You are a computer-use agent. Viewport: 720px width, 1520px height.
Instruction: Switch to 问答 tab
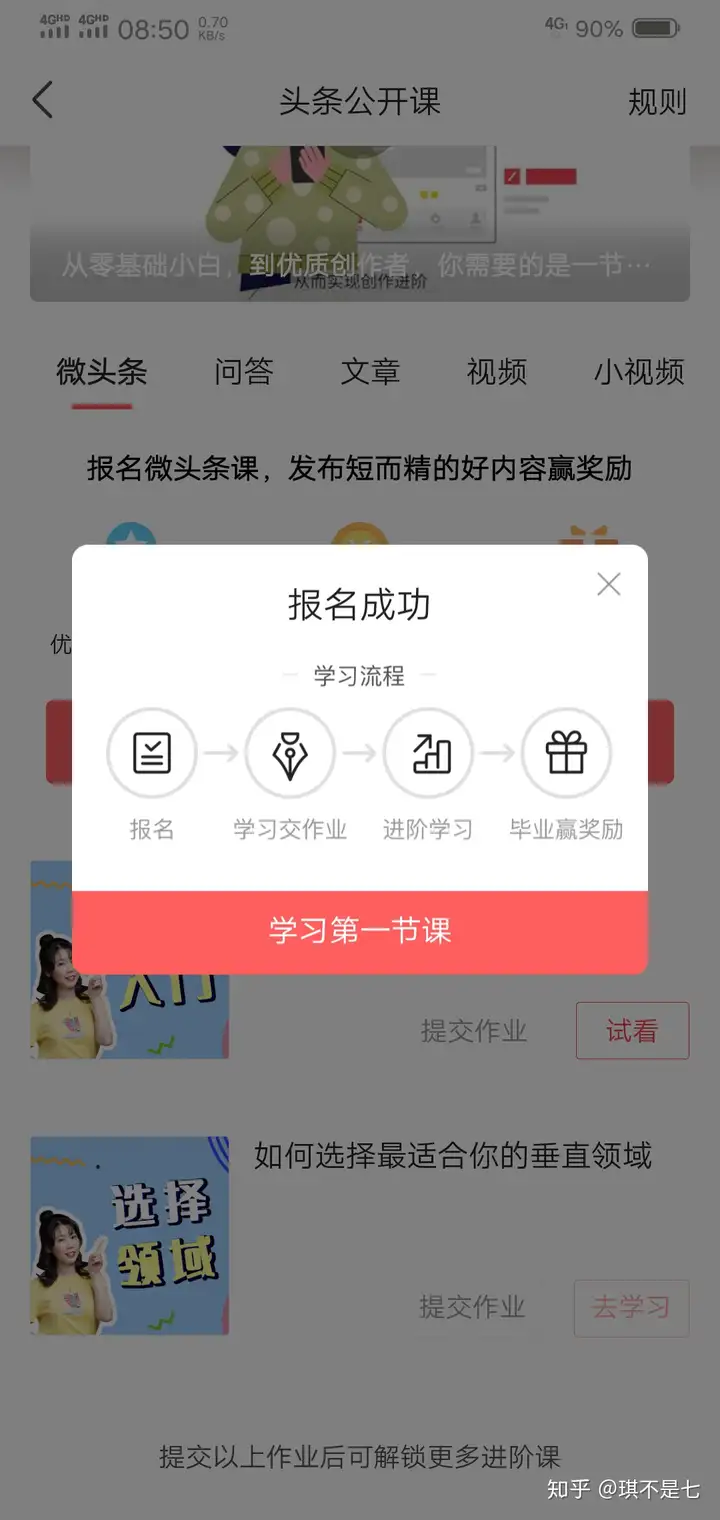coord(243,372)
